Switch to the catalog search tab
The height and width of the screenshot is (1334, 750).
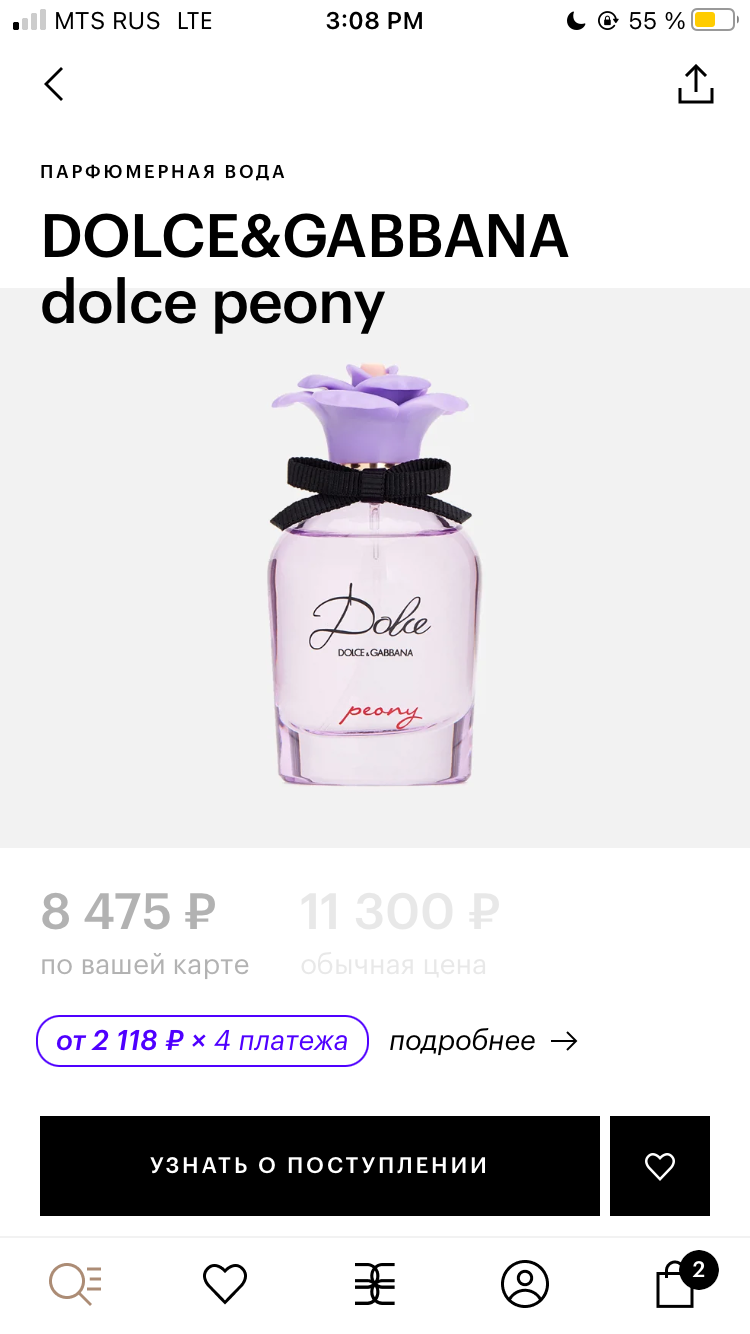pos(76,1282)
